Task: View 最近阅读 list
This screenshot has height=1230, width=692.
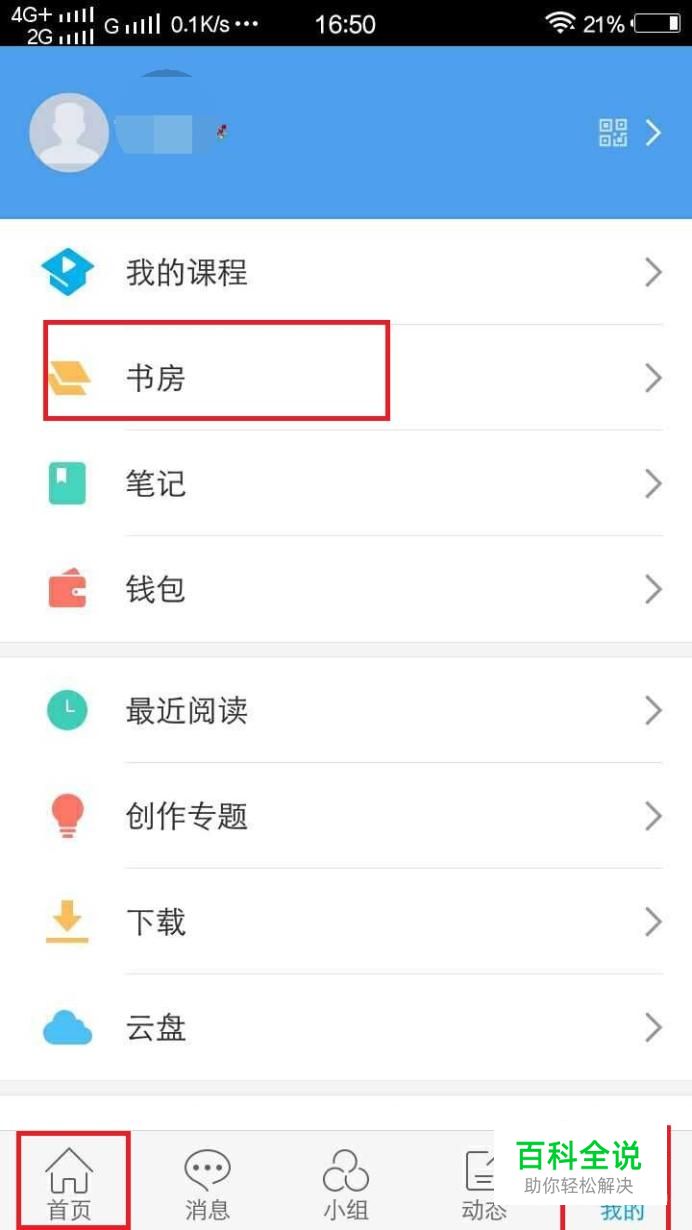Action: point(346,711)
